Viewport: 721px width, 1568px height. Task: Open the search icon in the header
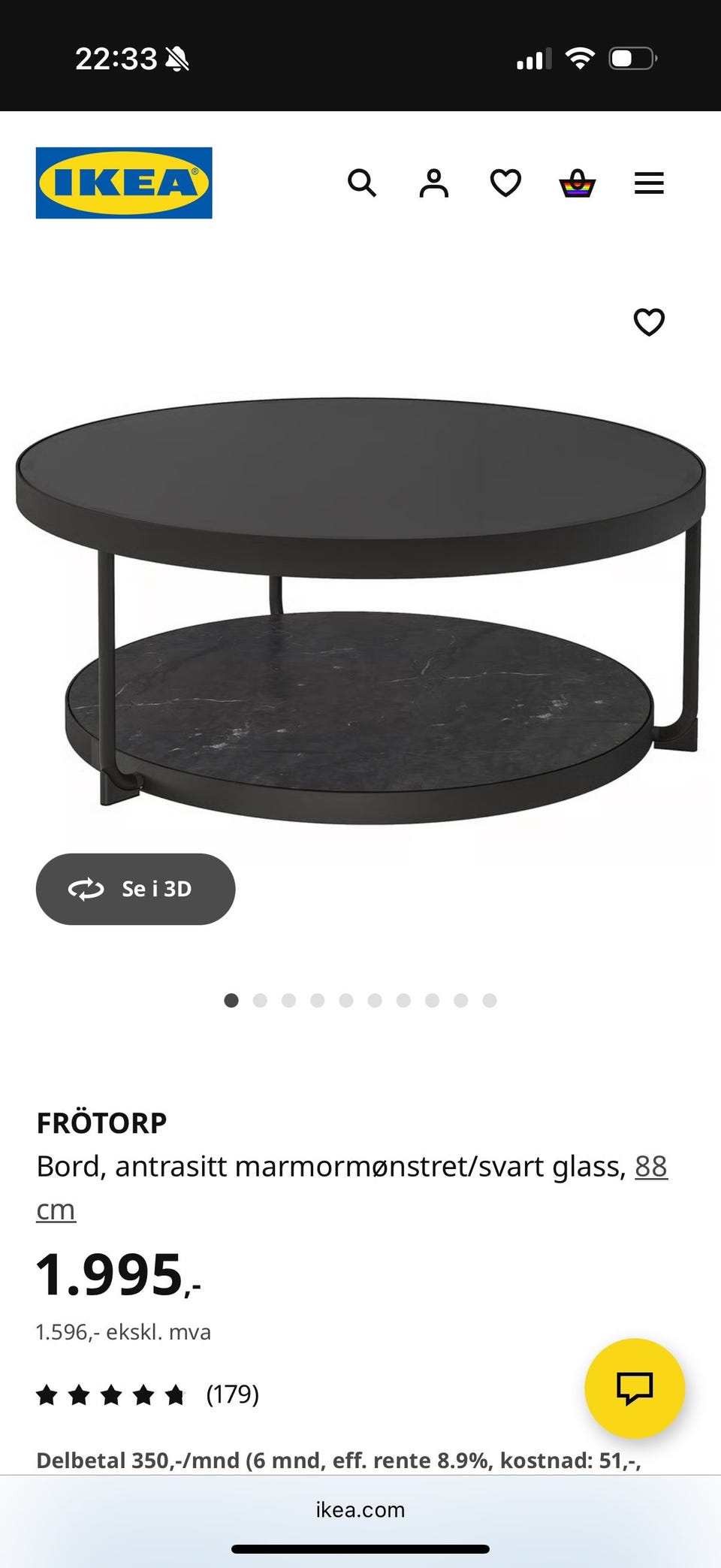pyautogui.click(x=361, y=183)
